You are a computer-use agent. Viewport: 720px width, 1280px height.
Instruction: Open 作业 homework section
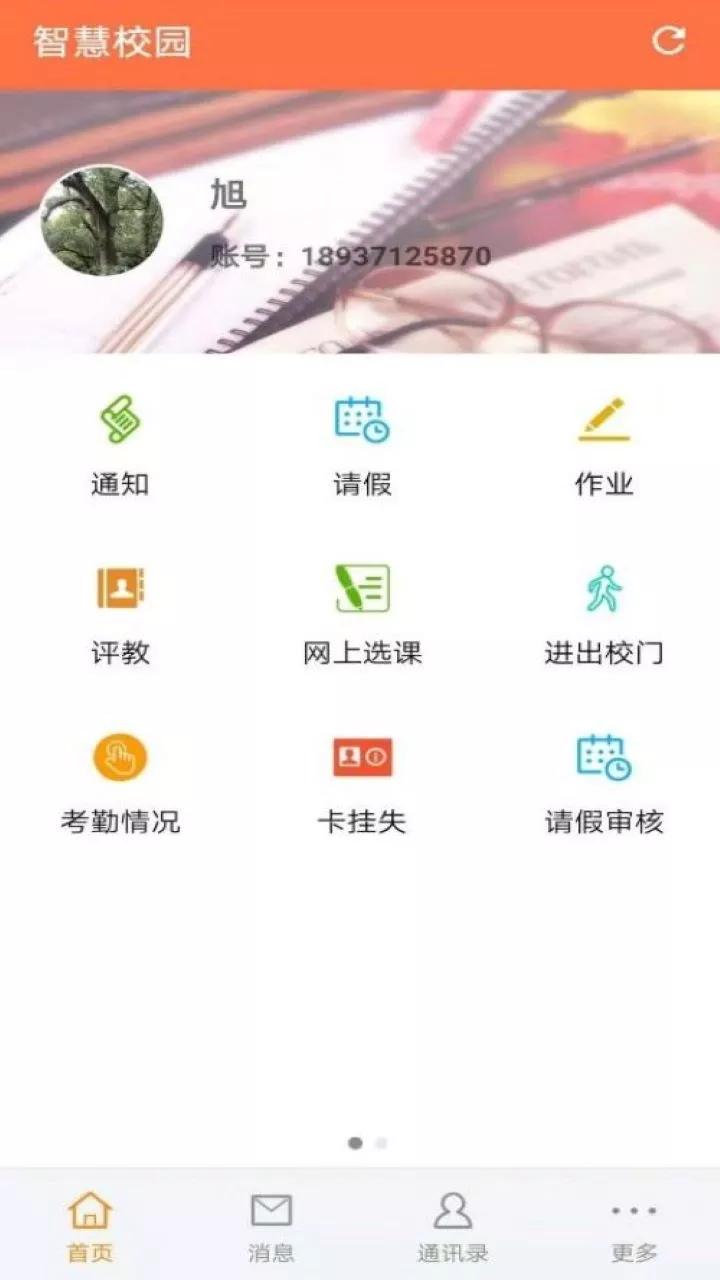pyautogui.click(x=604, y=444)
